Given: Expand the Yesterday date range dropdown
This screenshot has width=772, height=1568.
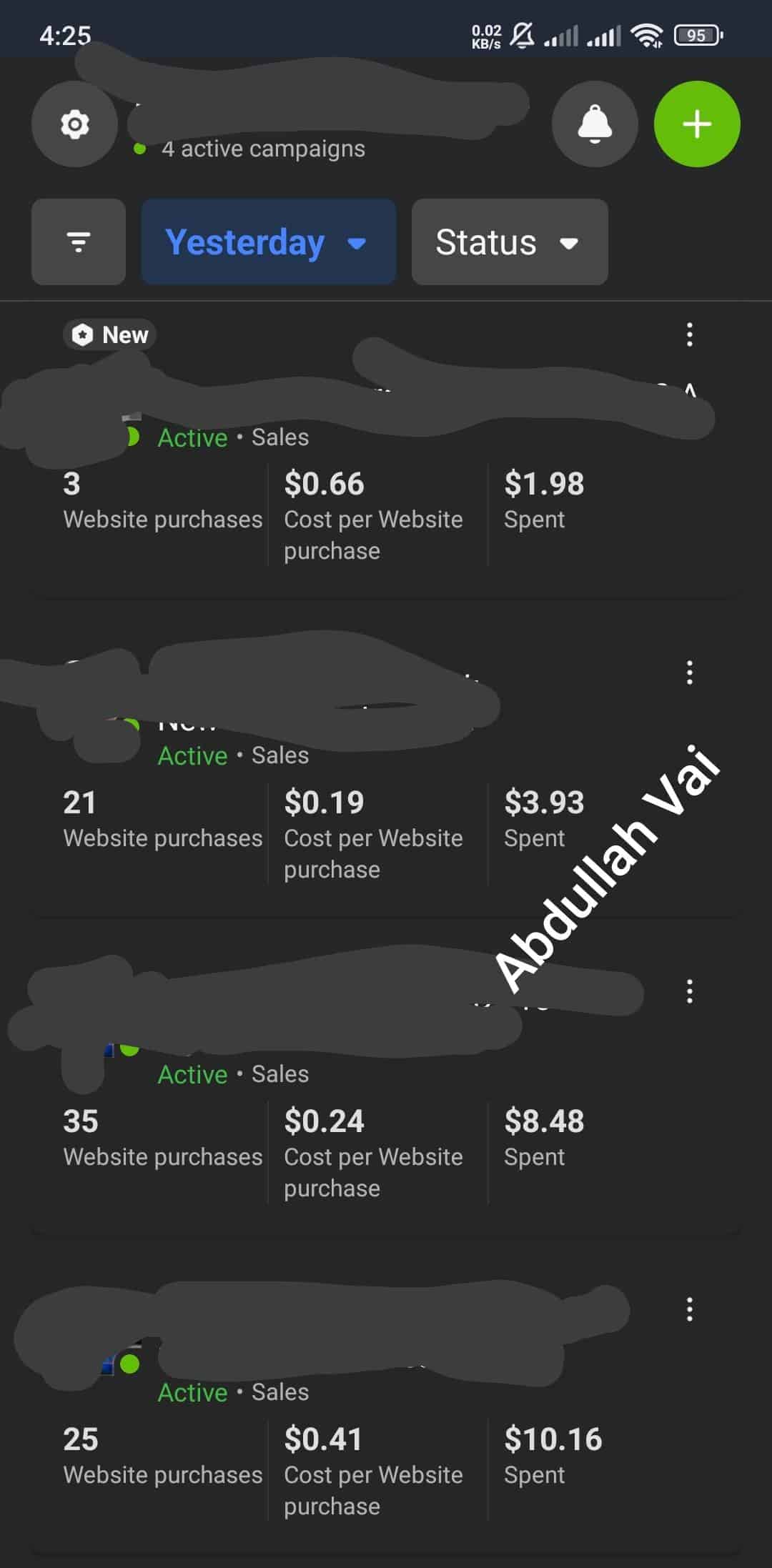Looking at the screenshot, I should coord(269,242).
